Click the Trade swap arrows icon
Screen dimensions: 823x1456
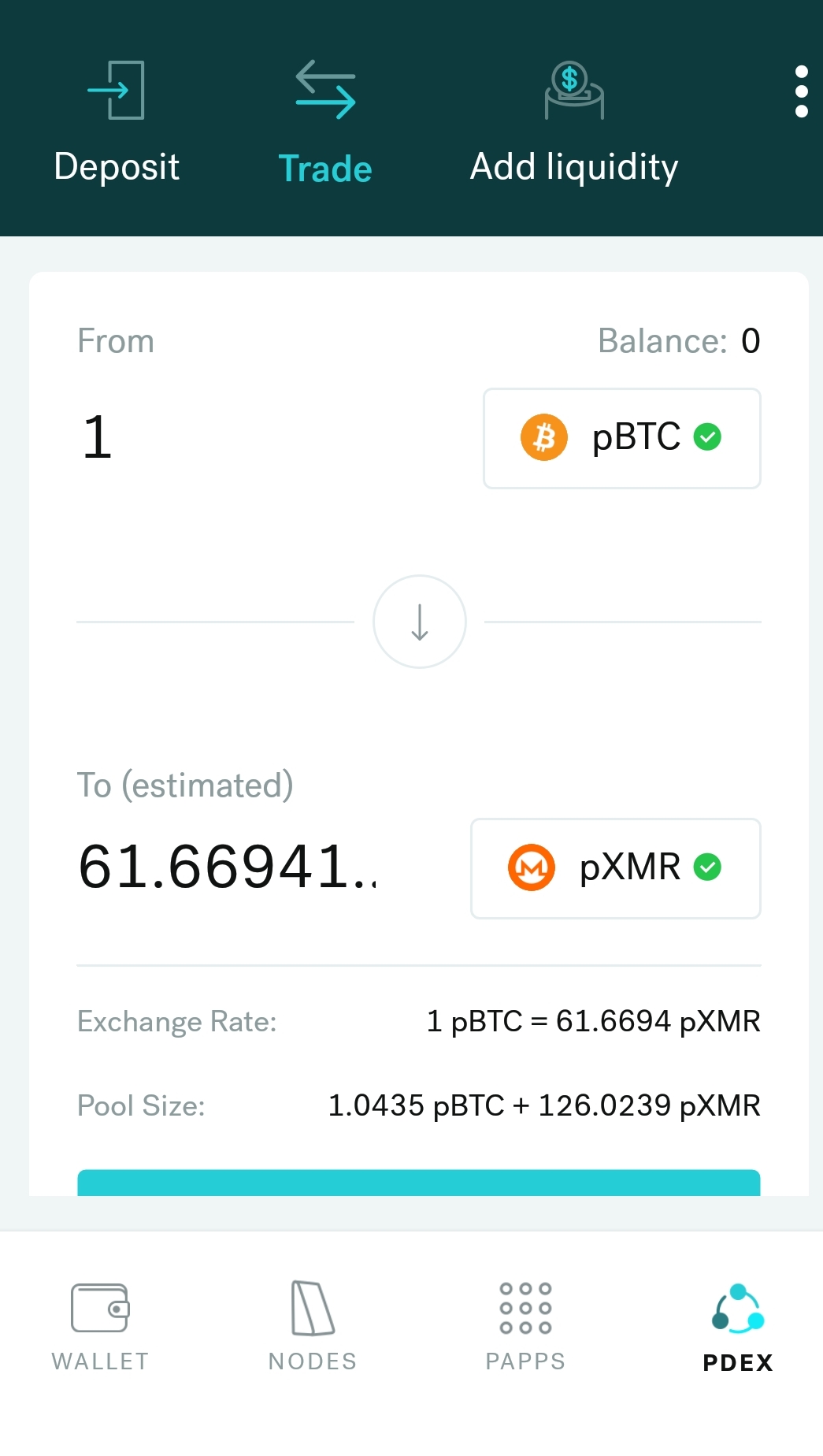[325, 88]
